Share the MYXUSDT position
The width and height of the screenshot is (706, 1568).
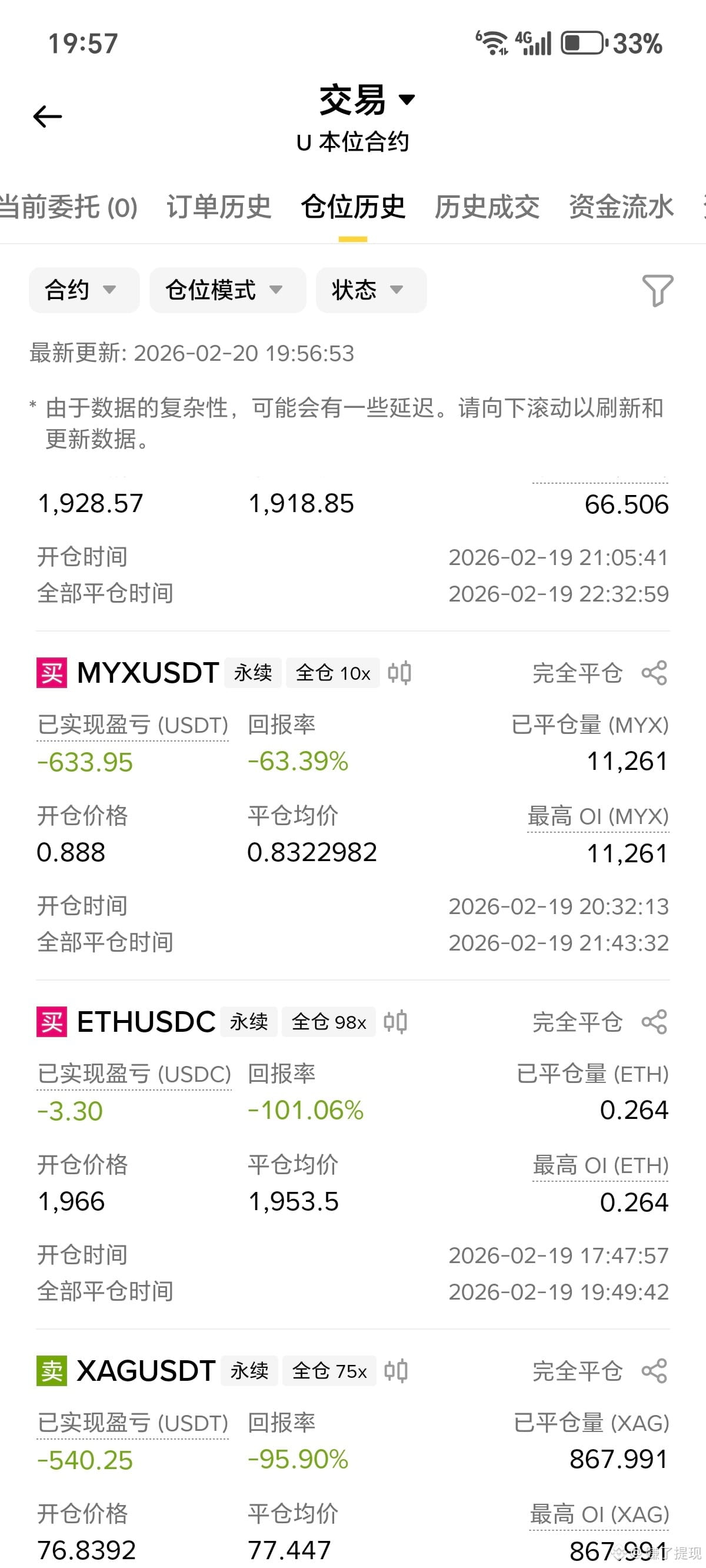[x=654, y=673]
